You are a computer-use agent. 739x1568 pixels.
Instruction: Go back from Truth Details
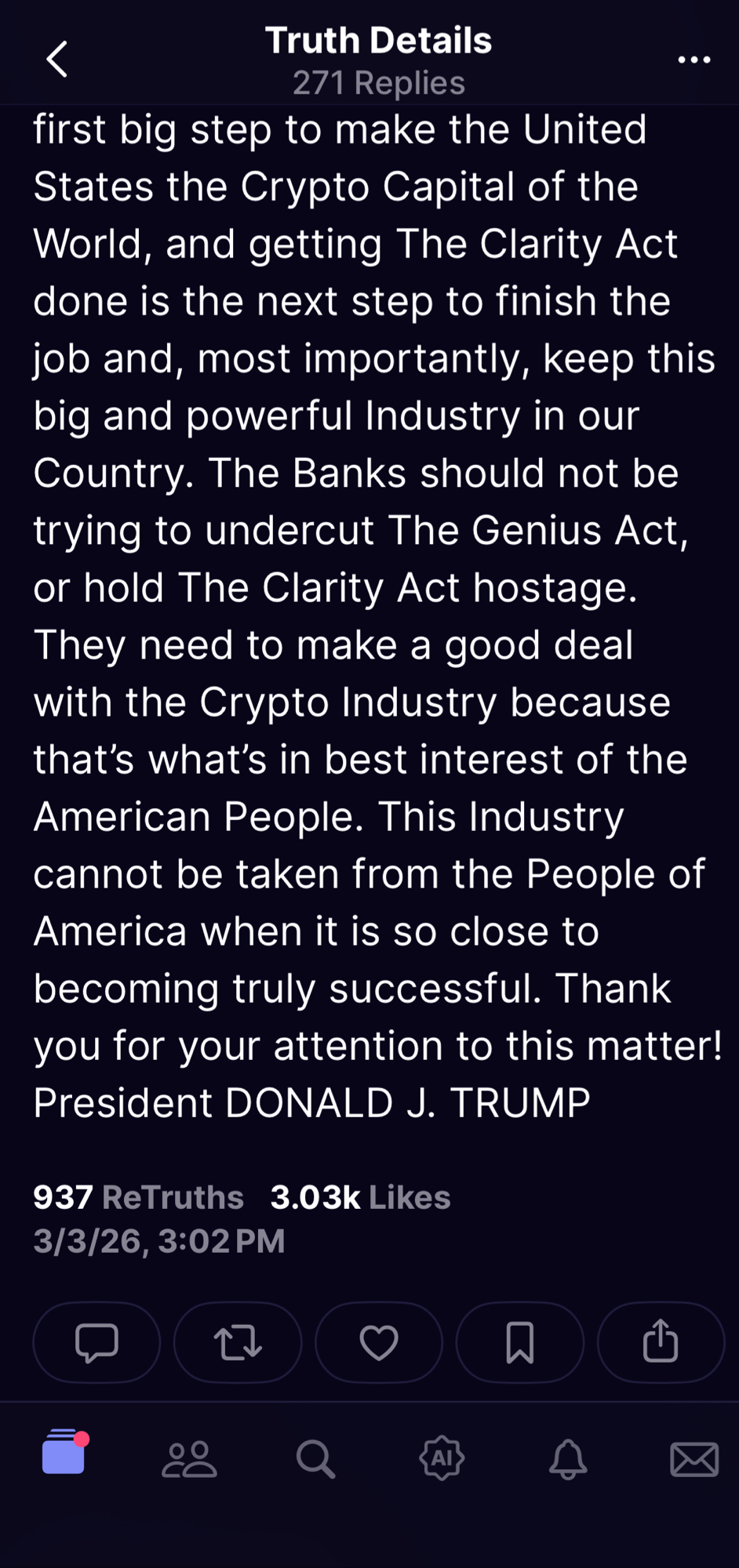[x=57, y=60]
